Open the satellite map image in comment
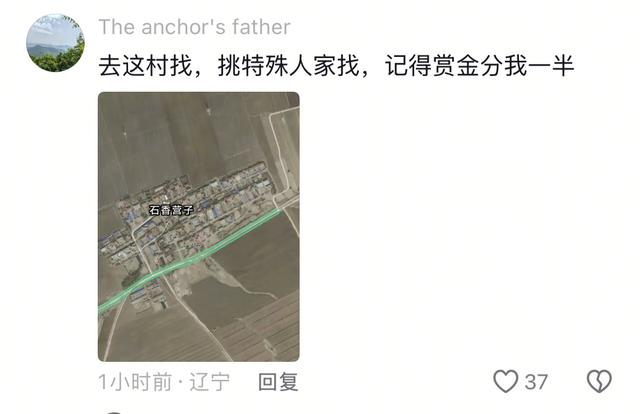Viewport: 640px width, 414px height. tap(198, 226)
